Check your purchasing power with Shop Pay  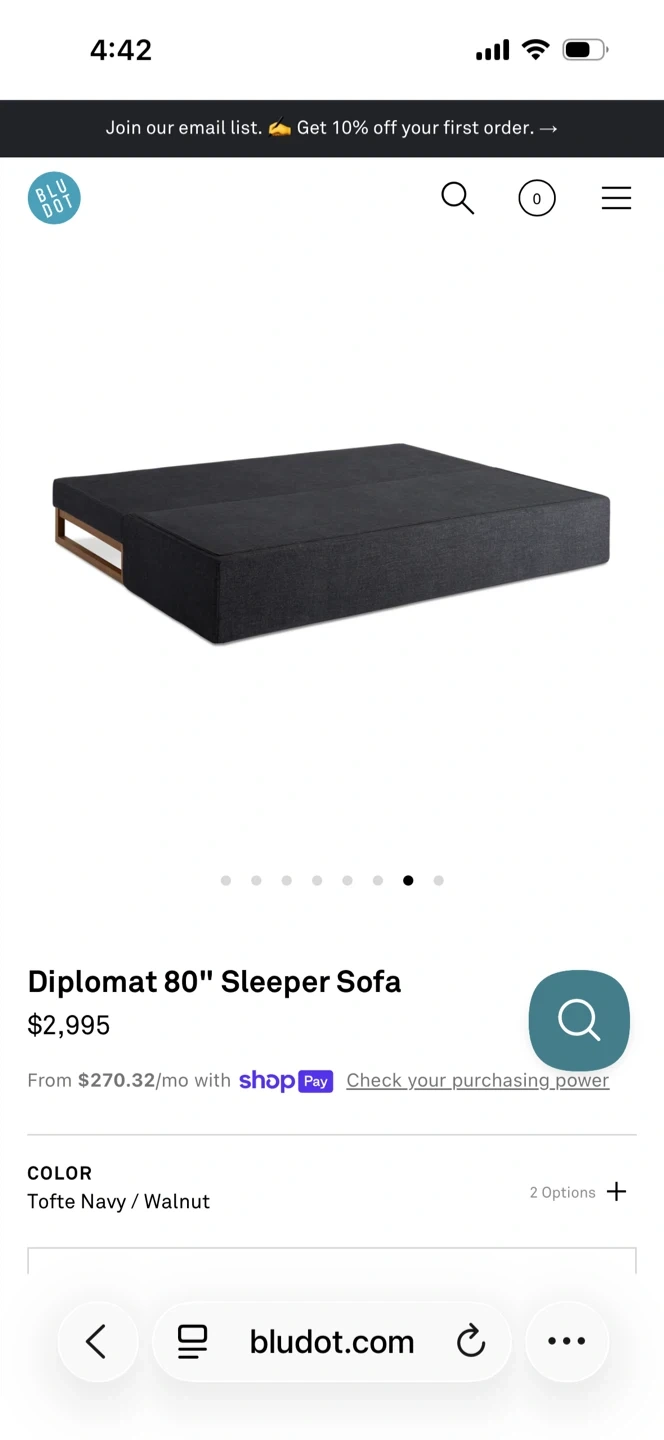(477, 1080)
